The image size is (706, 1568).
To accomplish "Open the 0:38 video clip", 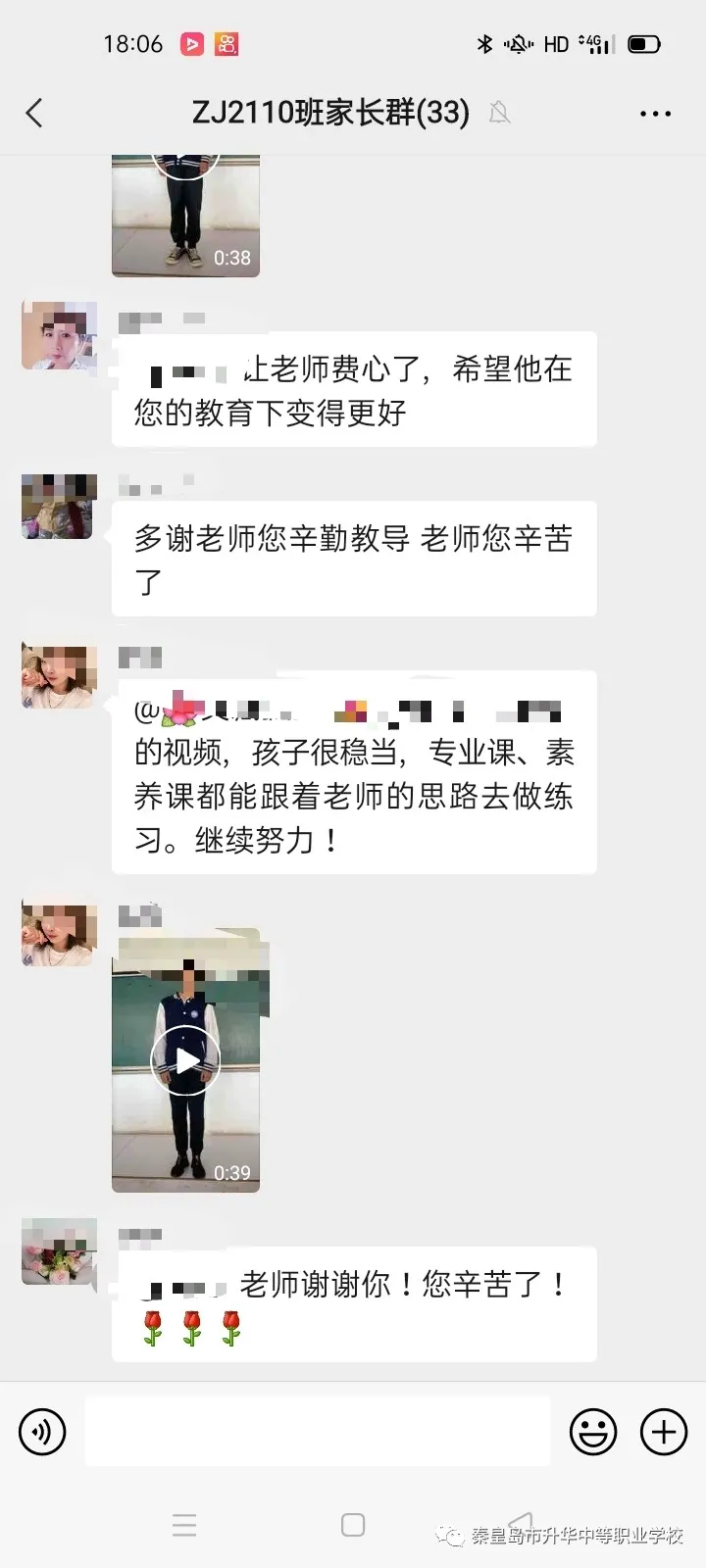I will coord(185,216).
